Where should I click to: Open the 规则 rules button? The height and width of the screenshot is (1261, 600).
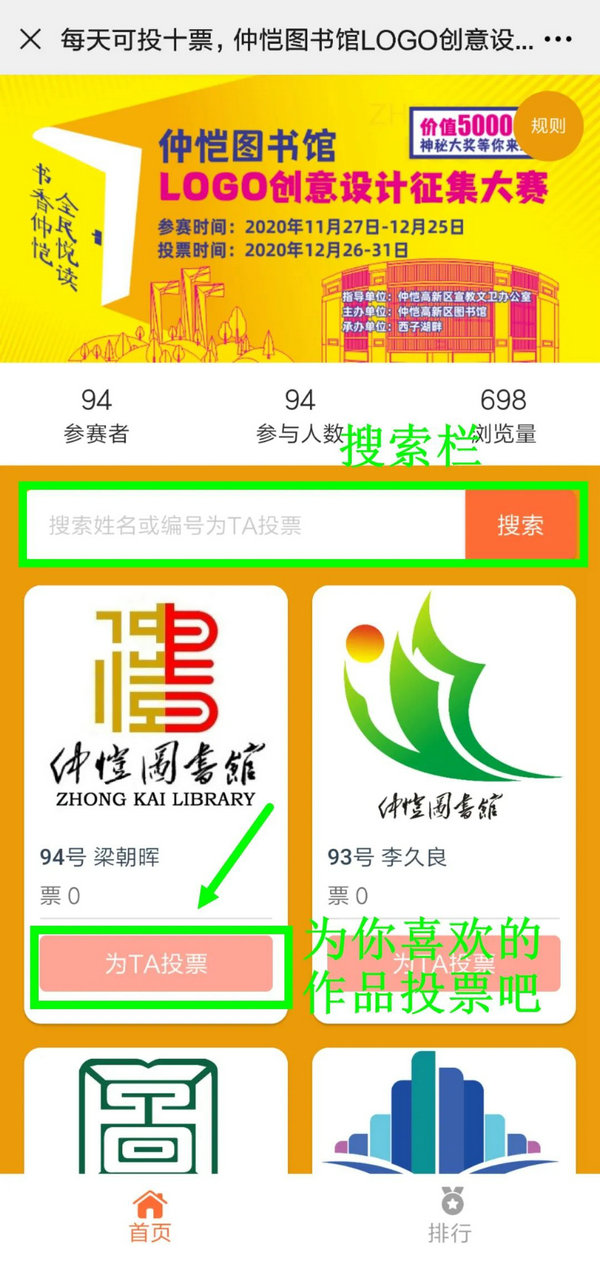point(547,126)
